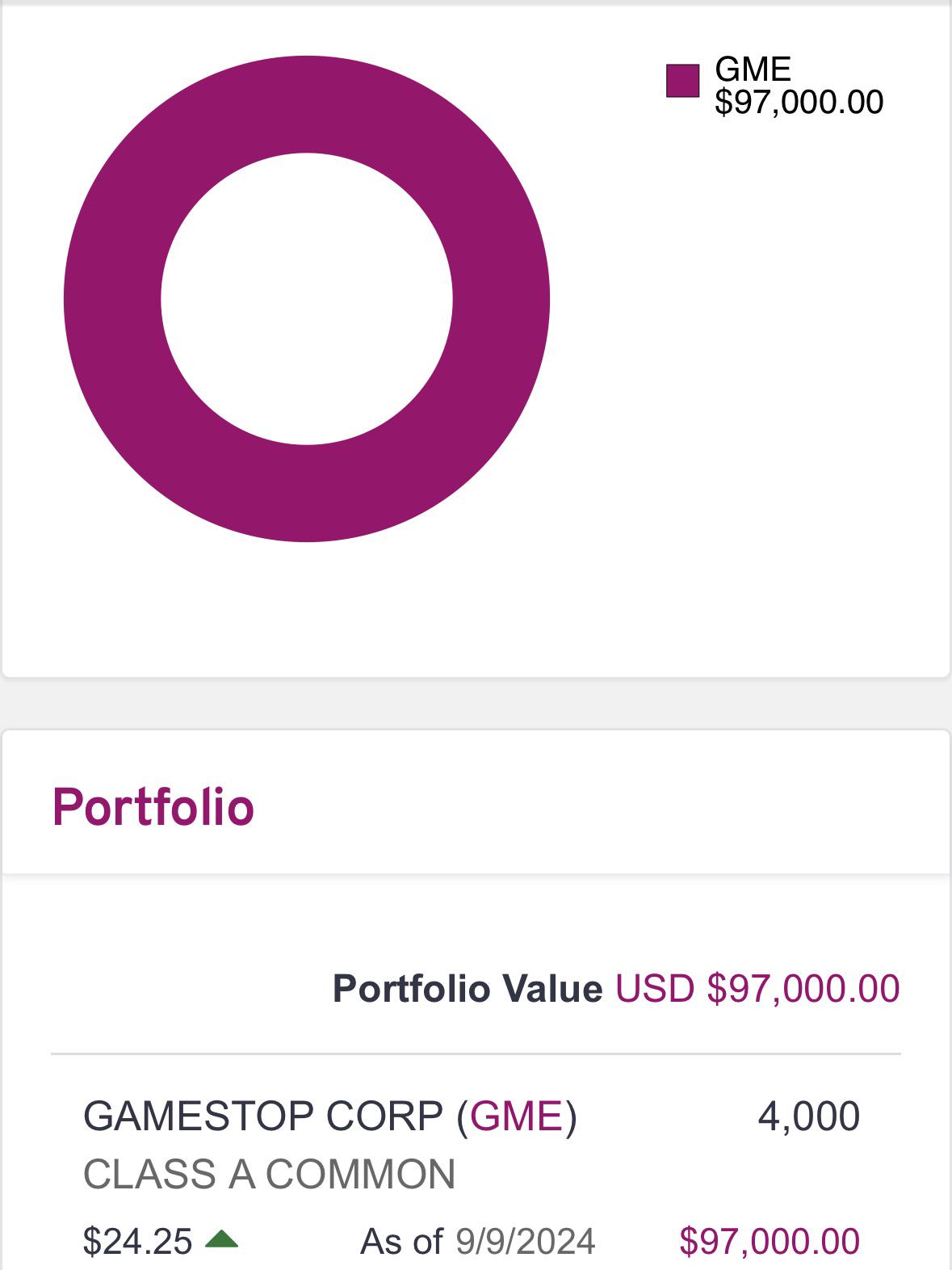Select the magenta GME legend swatch
Screen dimensions: 952x1270
(681, 81)
